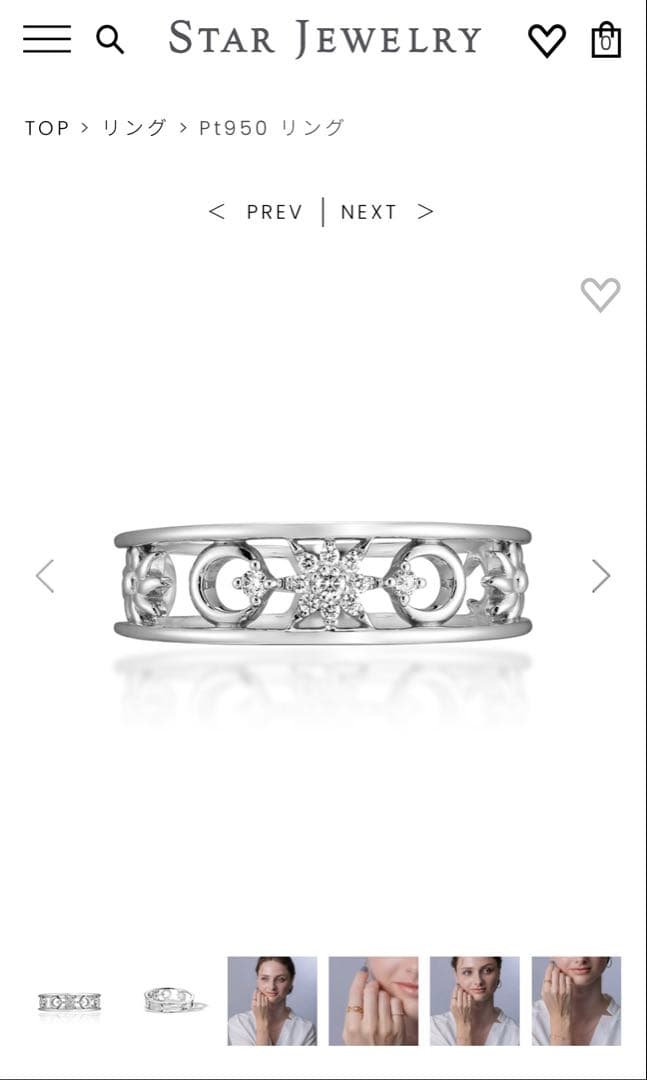647x1080 pixels.
Task: Select close-up hand with rings thumbnail
Action: coord(373,1001)
